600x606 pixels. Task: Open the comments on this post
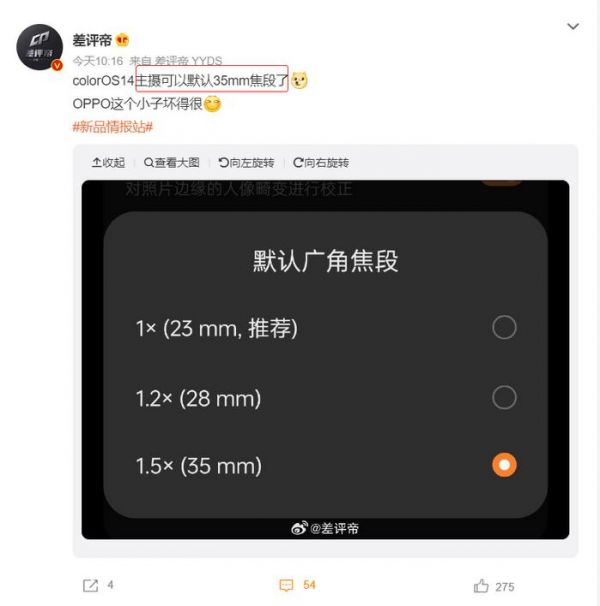coord(297,585)
